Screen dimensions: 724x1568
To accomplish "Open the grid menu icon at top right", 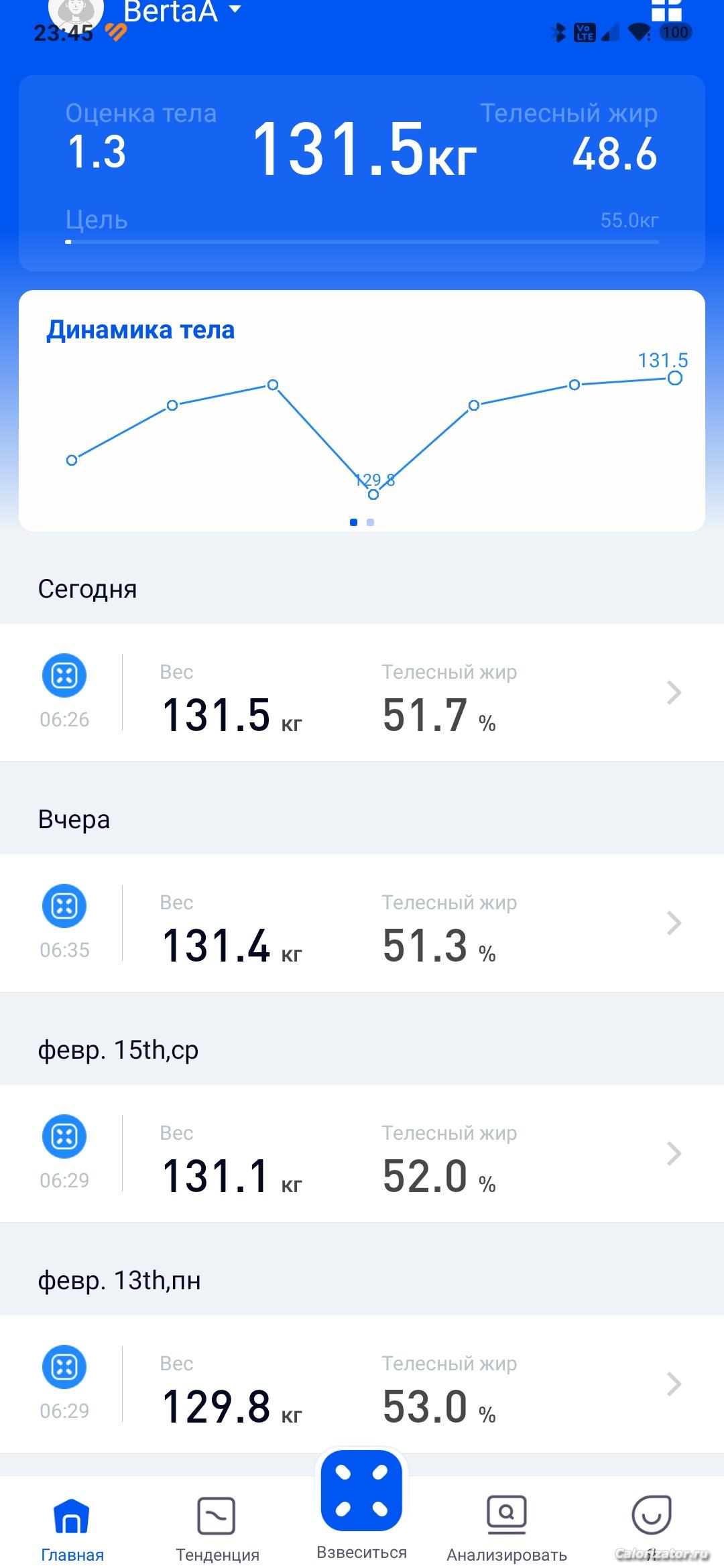I will 666,9.
